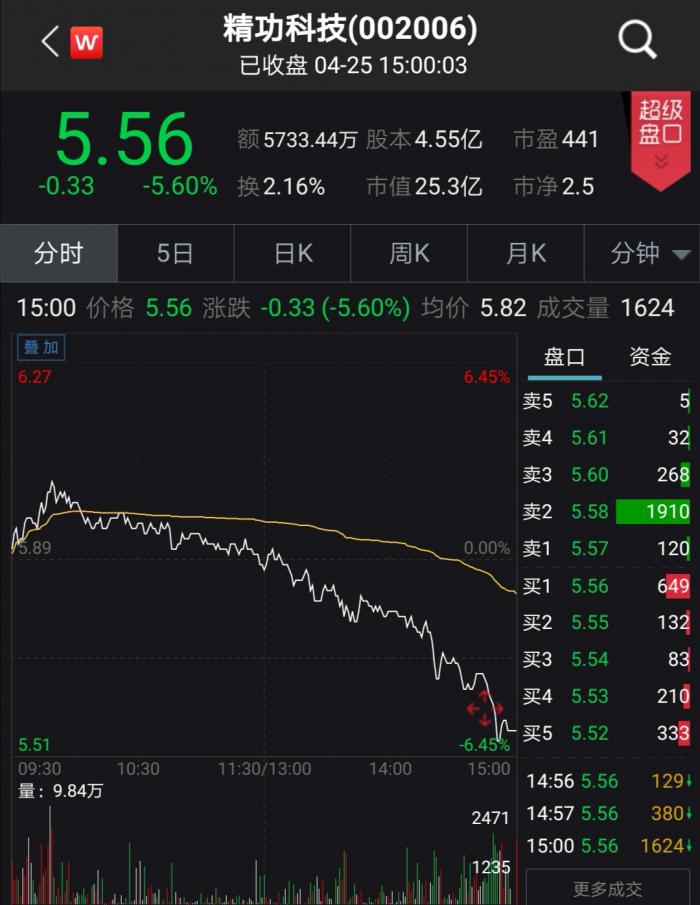Select the 月K chart tab

click(526, 254)
